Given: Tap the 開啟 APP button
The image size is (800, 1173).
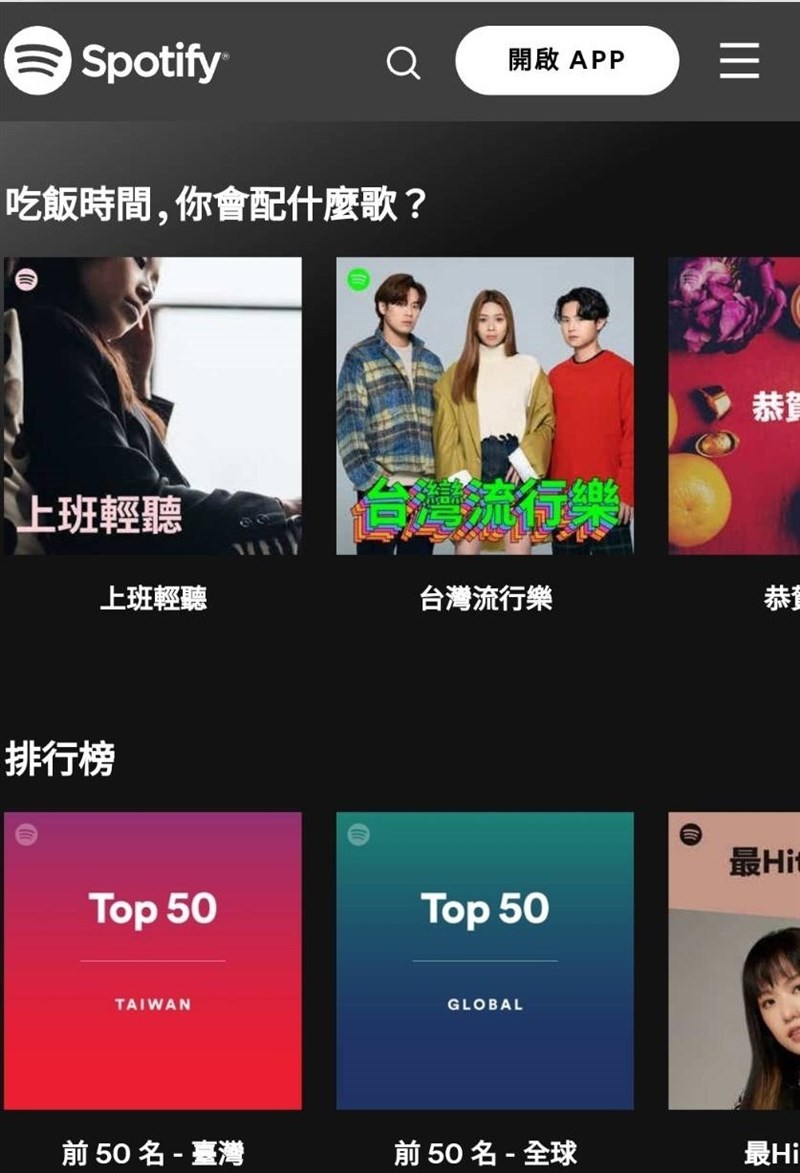Looking at the screenshot, I should tap(567, 61).
